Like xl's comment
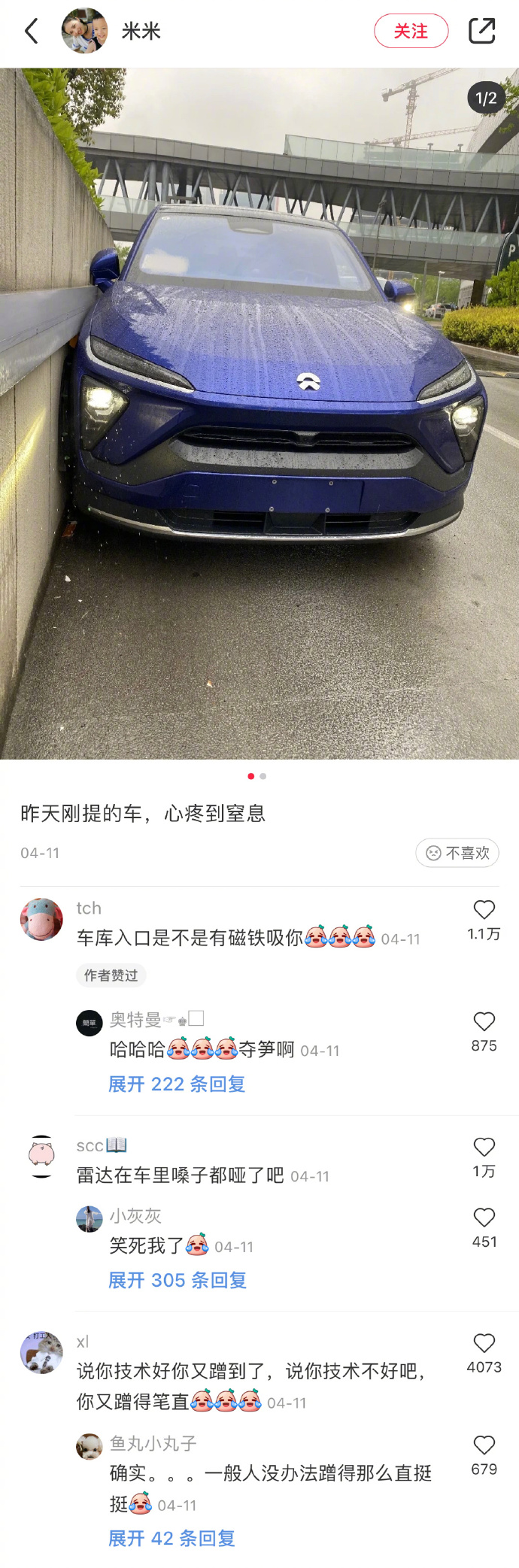This screenshot has height=1568, width=519. point(484,1343)
